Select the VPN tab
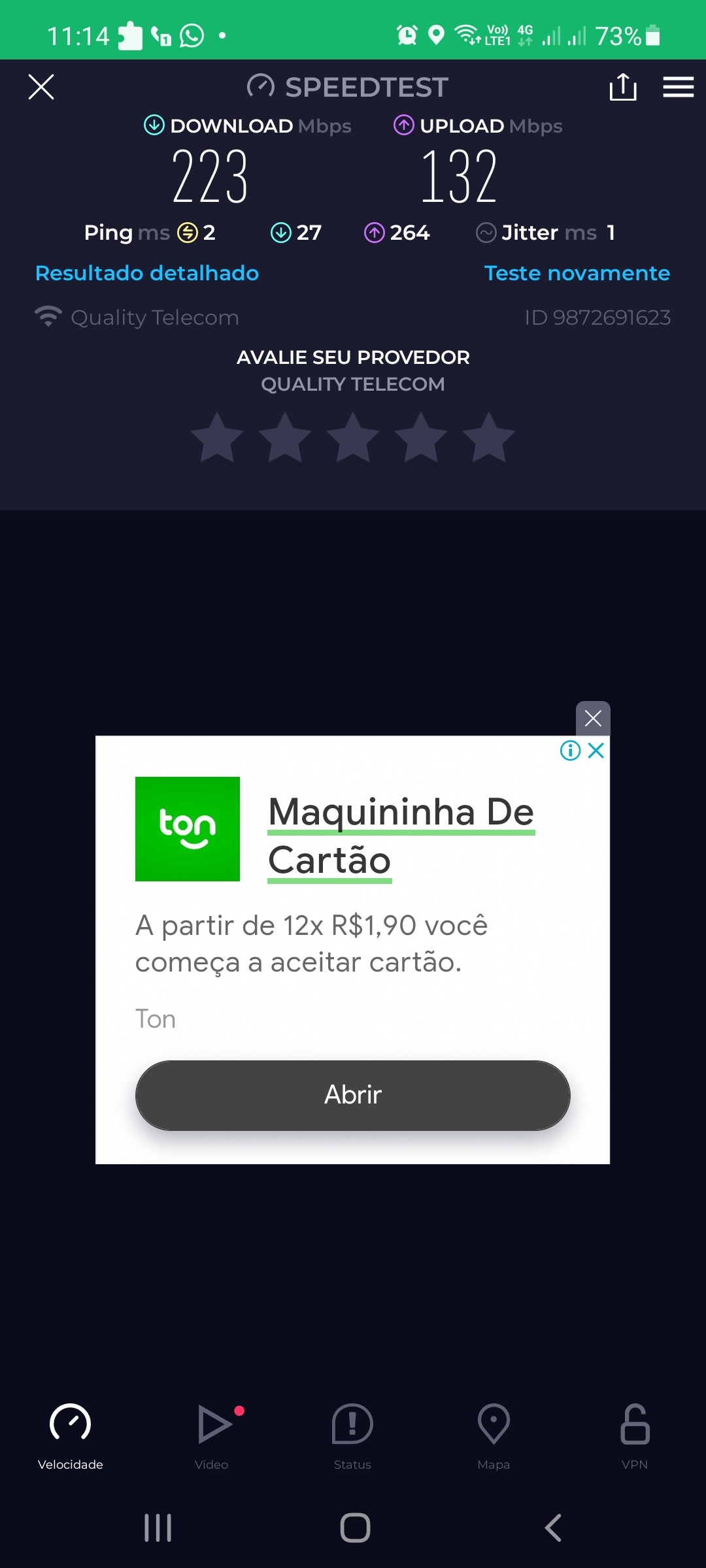 point(635,1435)
